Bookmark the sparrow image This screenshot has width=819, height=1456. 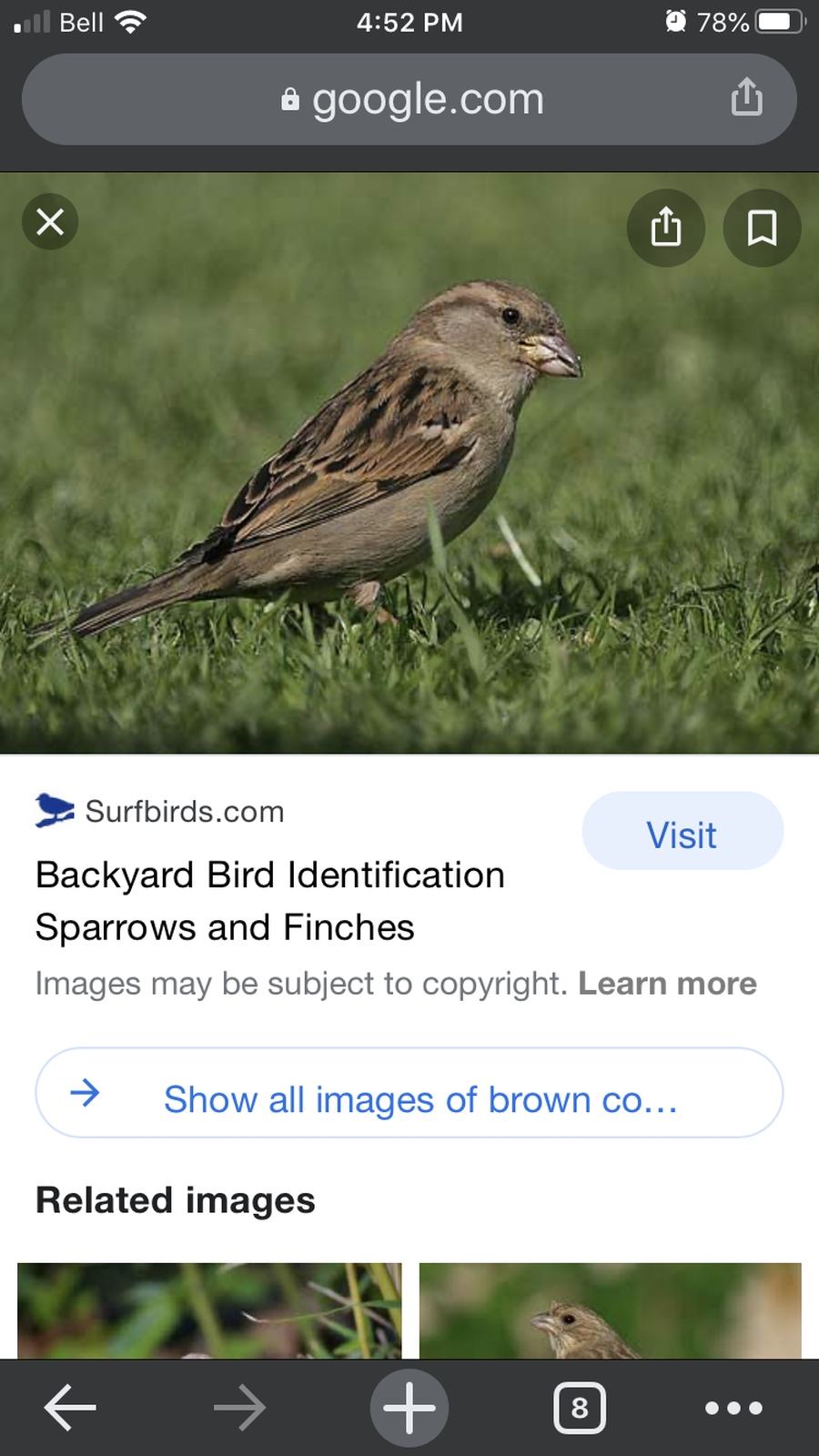[762, 227]
